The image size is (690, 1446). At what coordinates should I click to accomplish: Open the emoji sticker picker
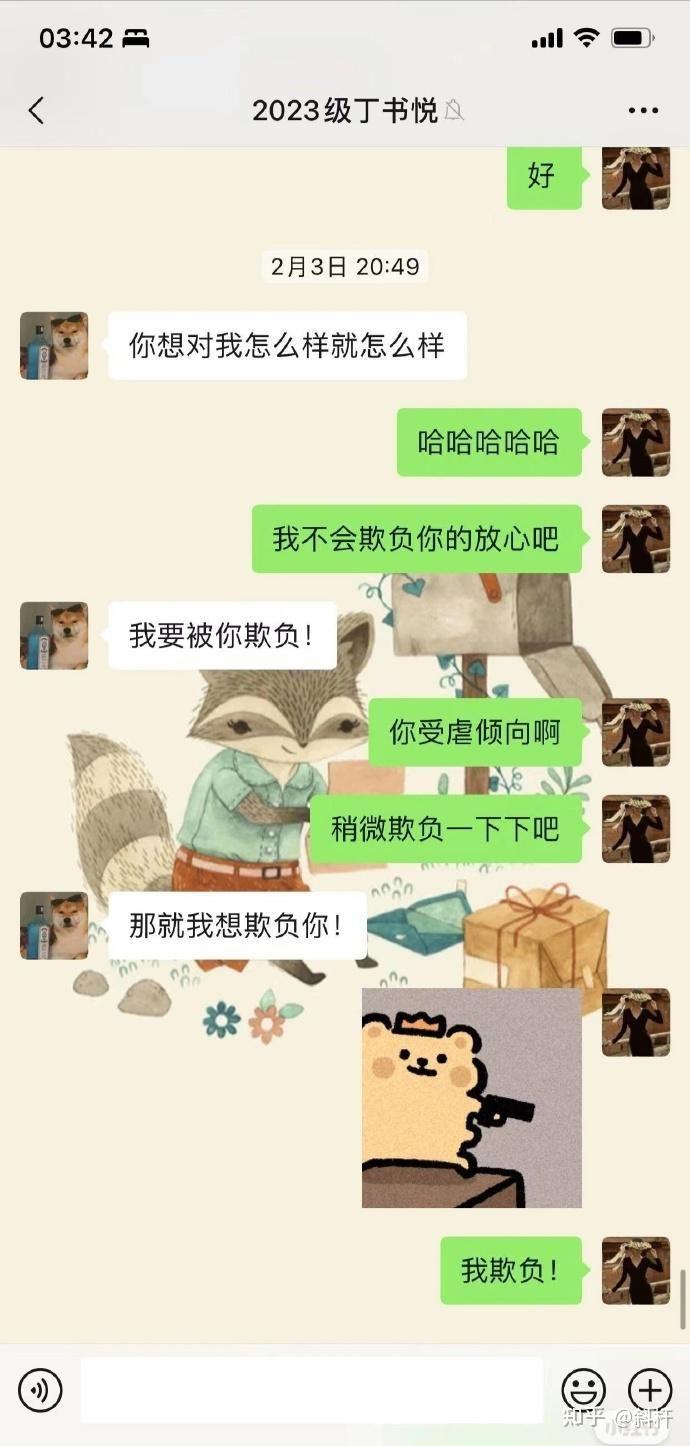[x=583, y=1390]
